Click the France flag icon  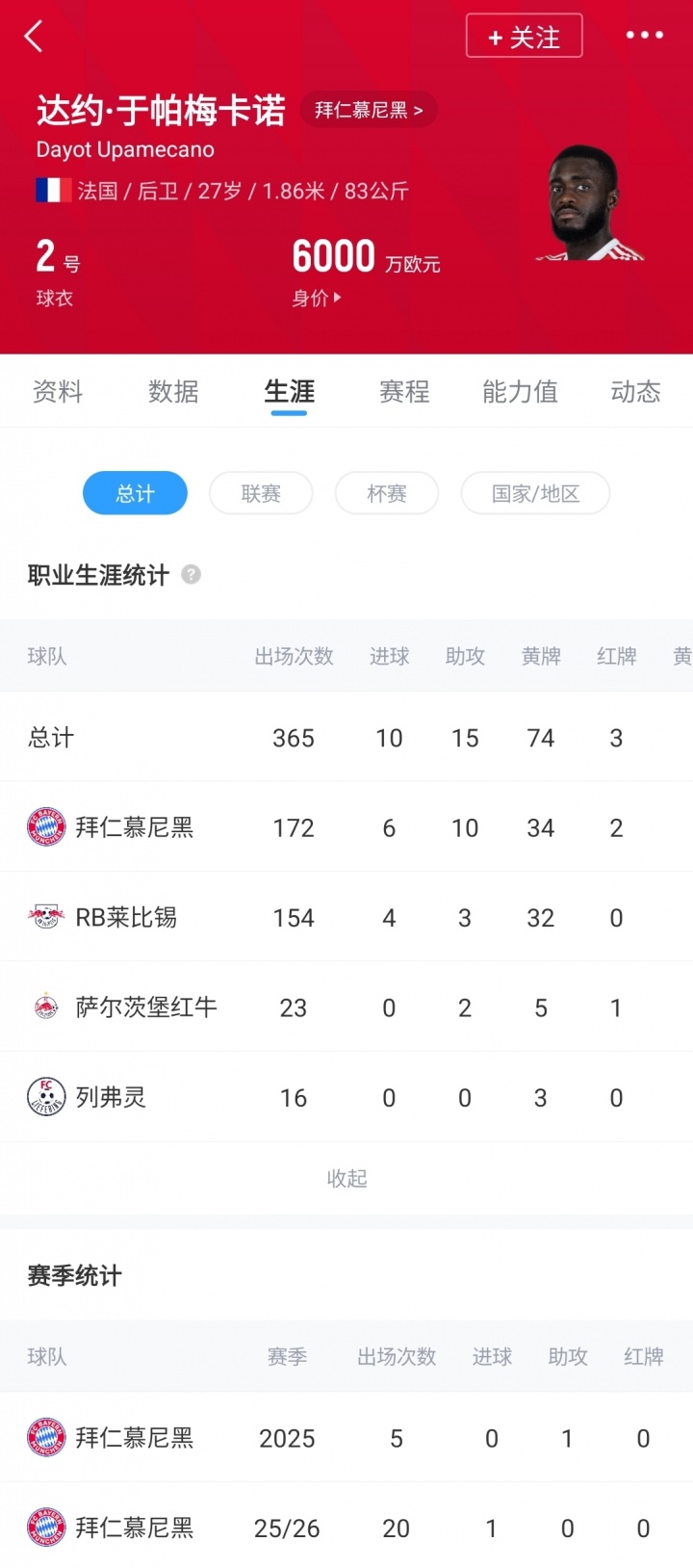pos(53,192)
